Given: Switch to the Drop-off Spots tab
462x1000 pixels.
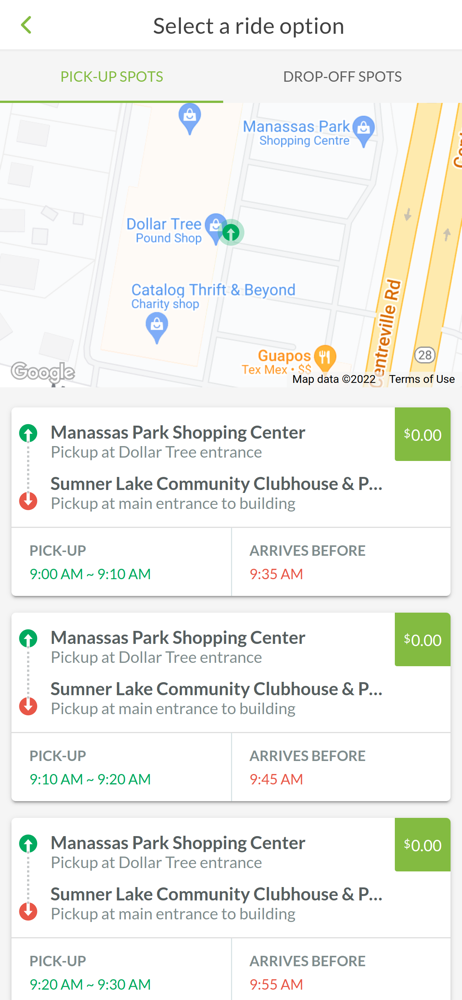Looking at the screenshot, I should (x=343, y=77).
